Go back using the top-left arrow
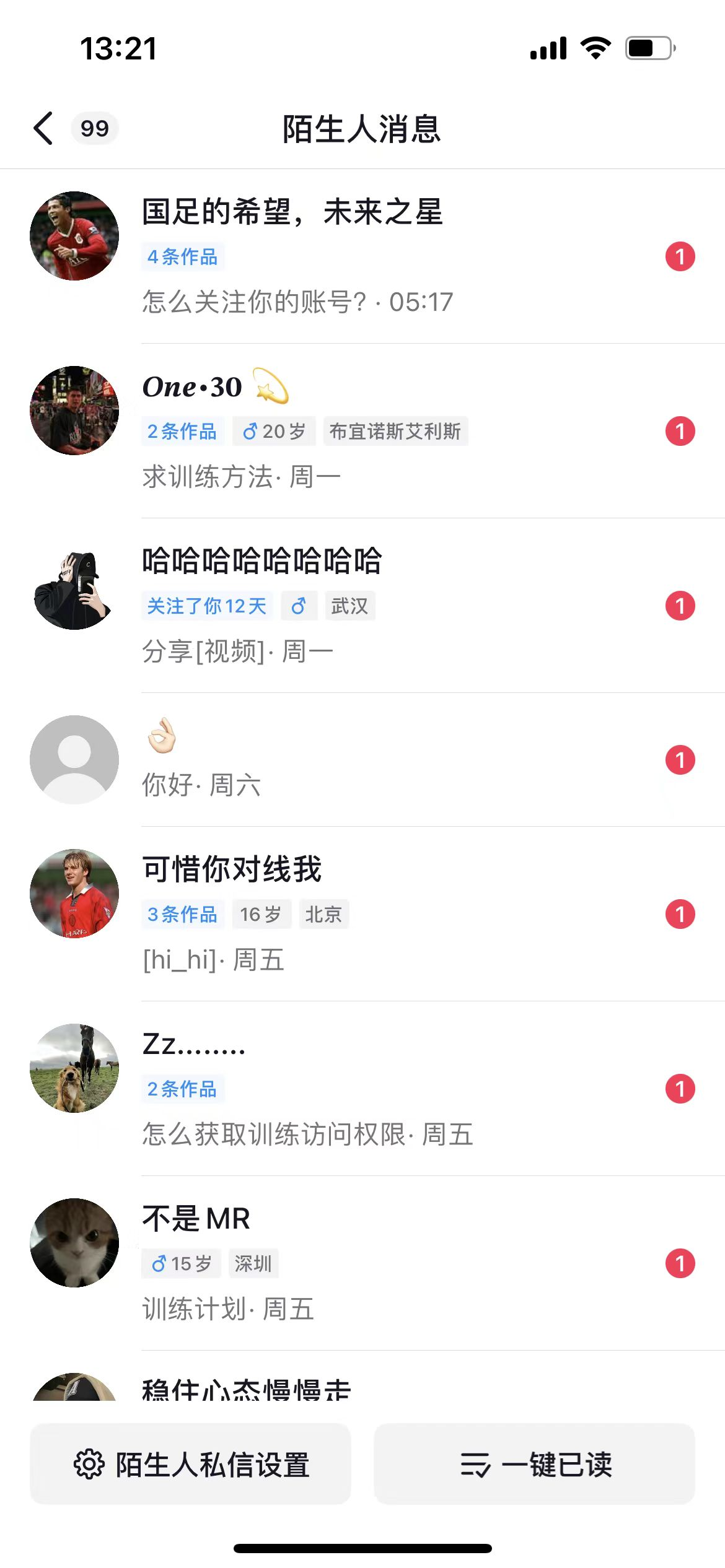 [x=43, y=129]
